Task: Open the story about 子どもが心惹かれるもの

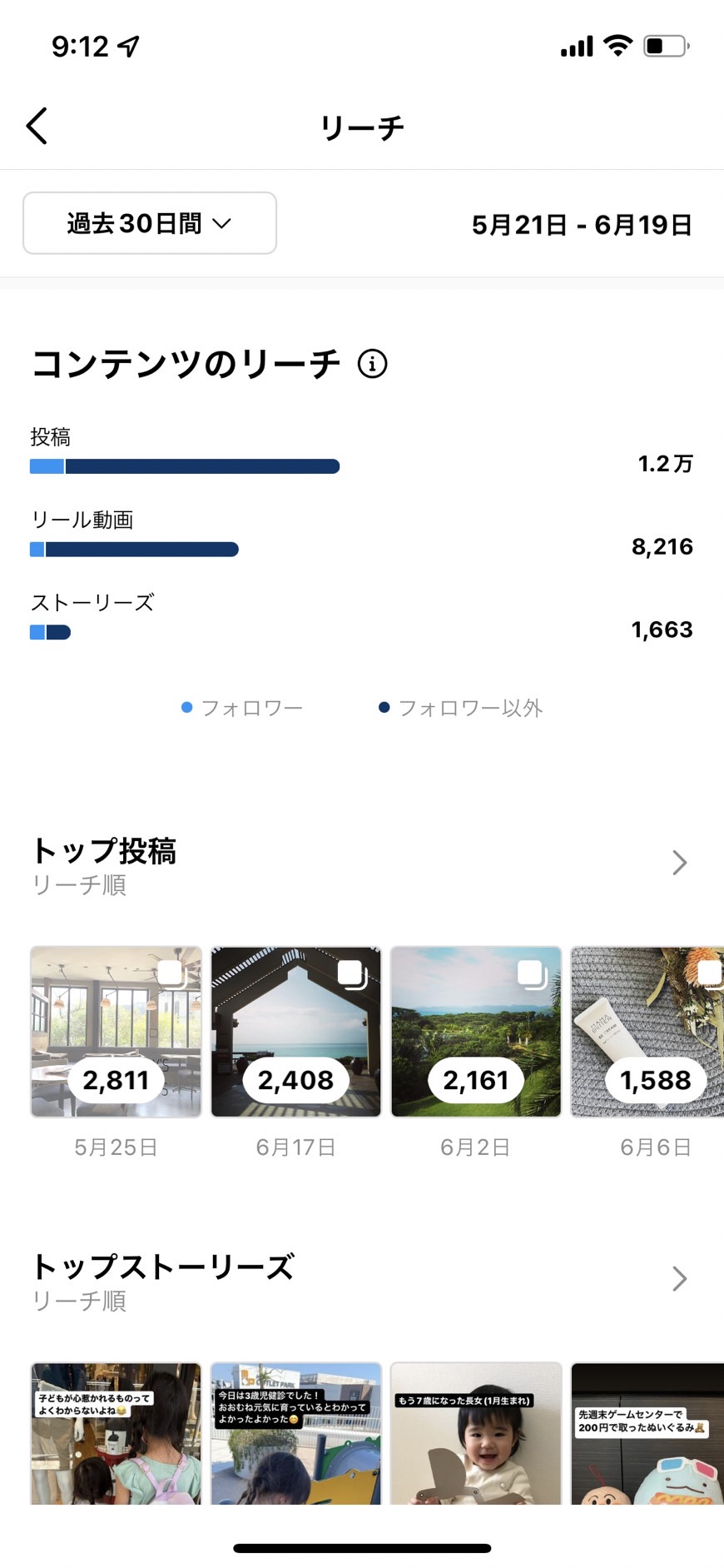Action: point(116,1433)
